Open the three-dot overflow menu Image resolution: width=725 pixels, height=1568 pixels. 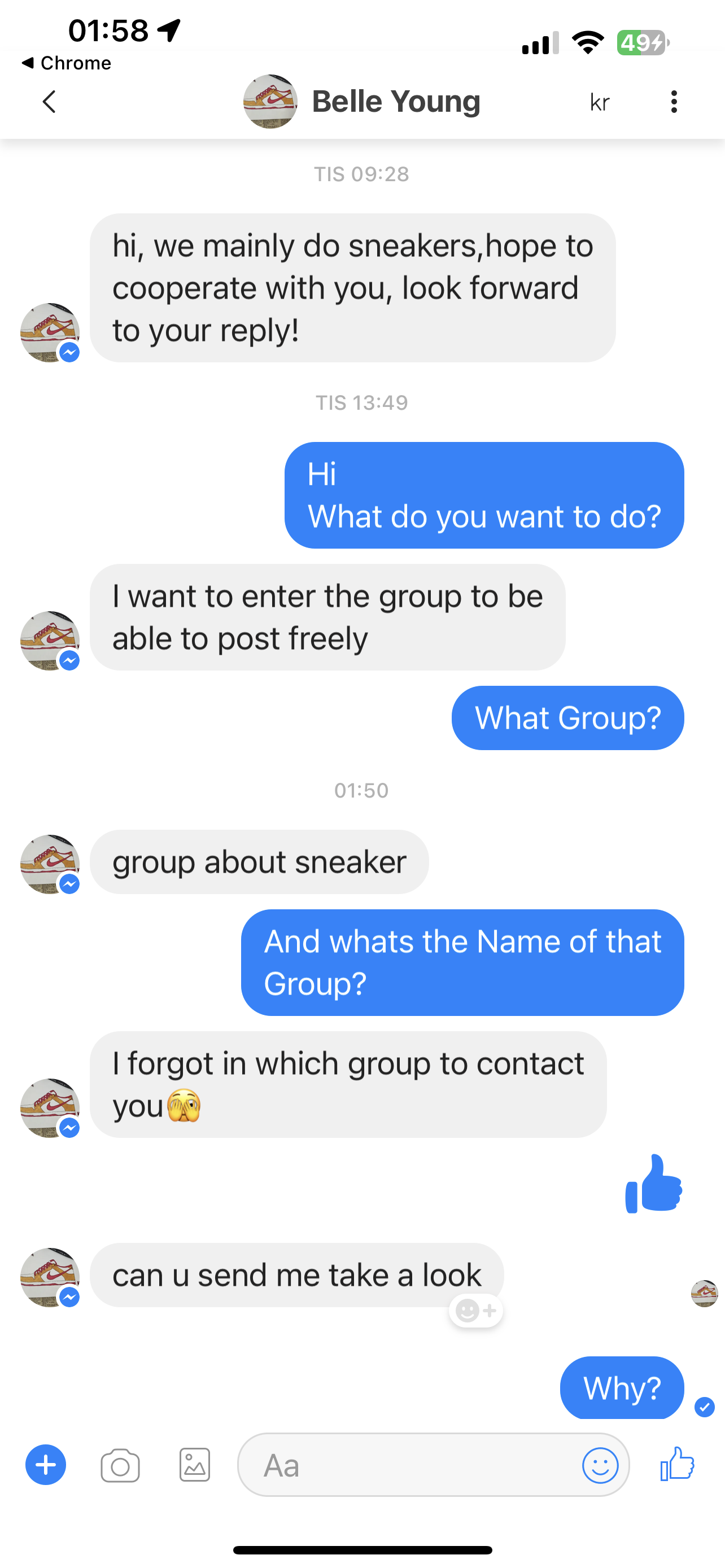pos(673,102)
